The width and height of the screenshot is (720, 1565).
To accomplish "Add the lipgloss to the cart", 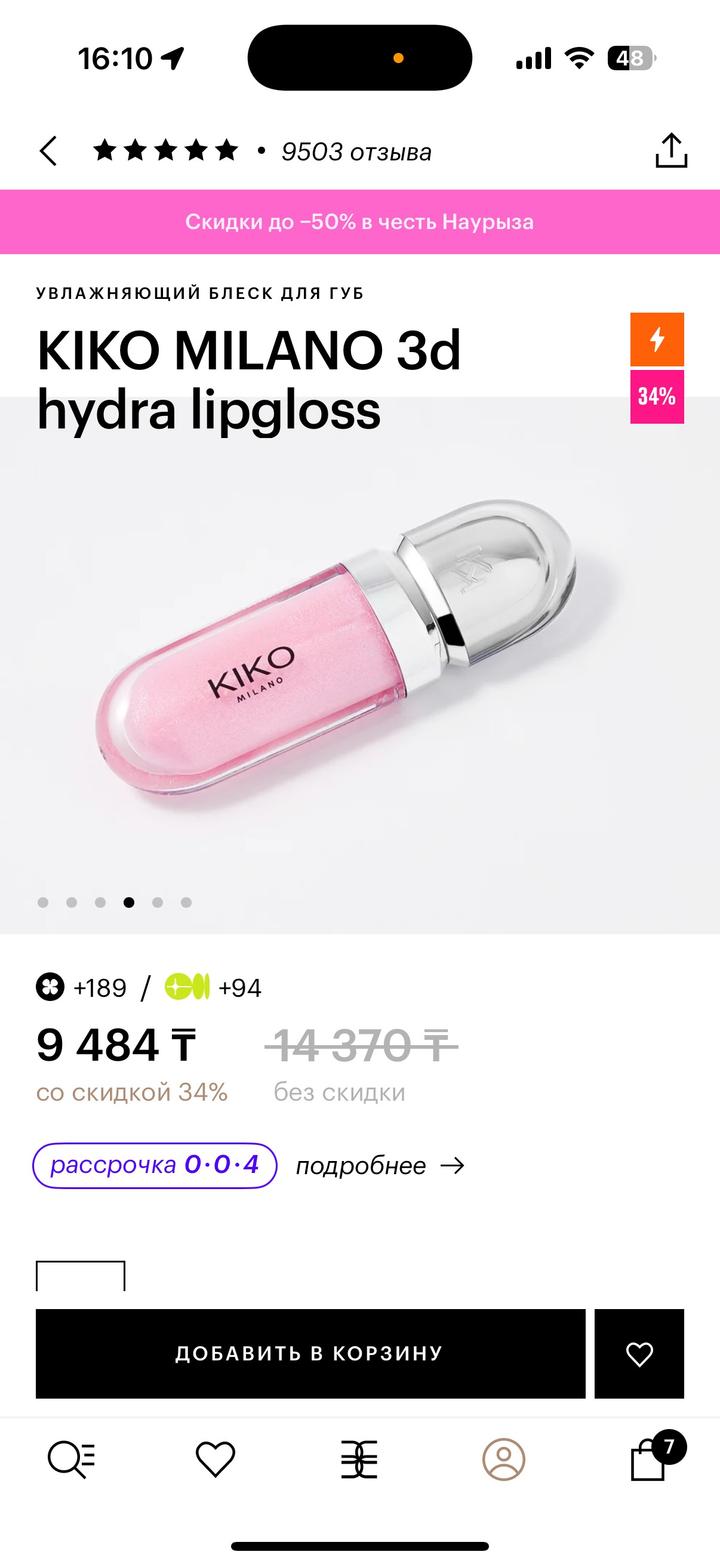I will (x=310, y=1353).
